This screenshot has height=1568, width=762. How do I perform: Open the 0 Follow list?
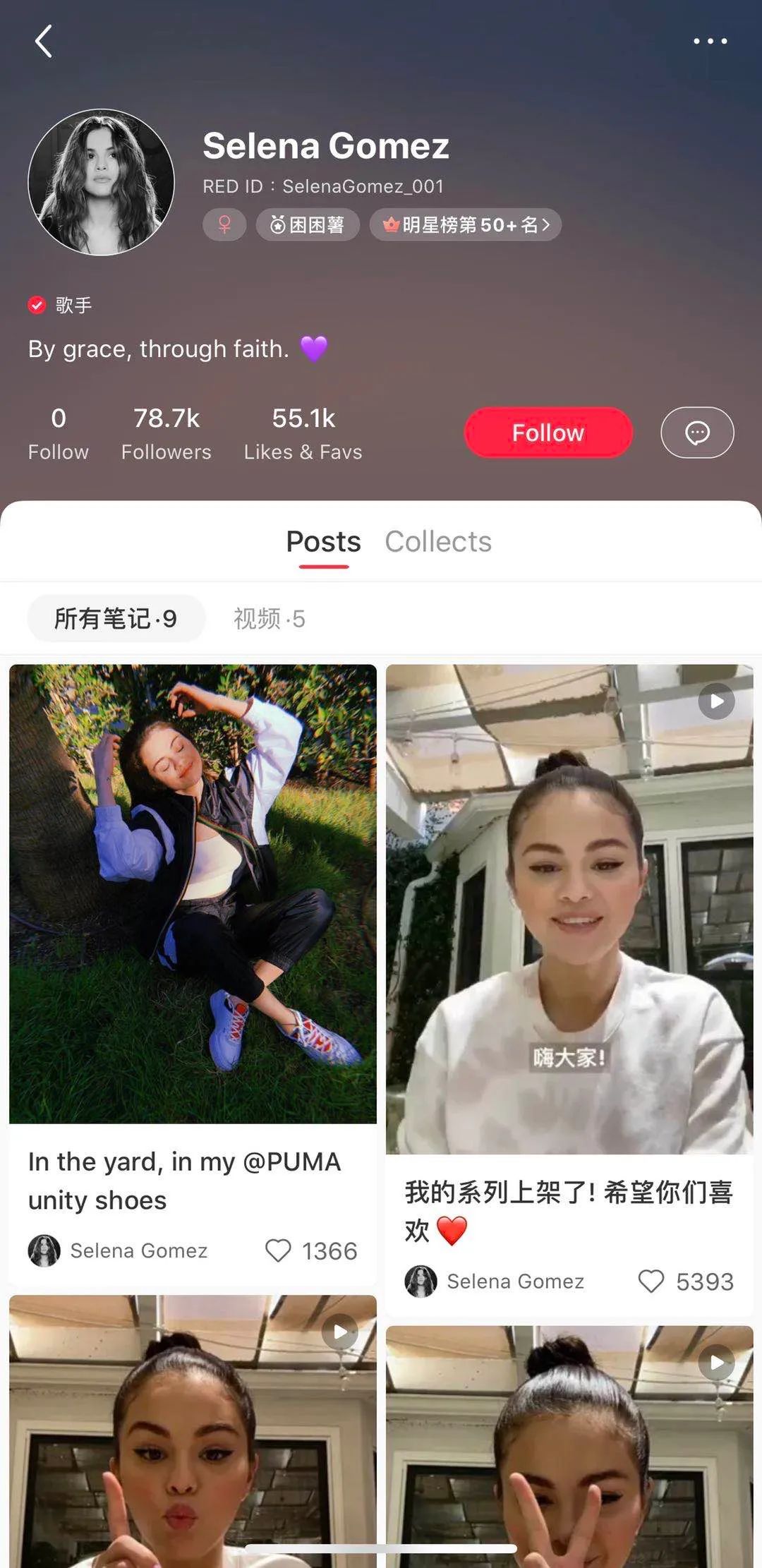59,433
